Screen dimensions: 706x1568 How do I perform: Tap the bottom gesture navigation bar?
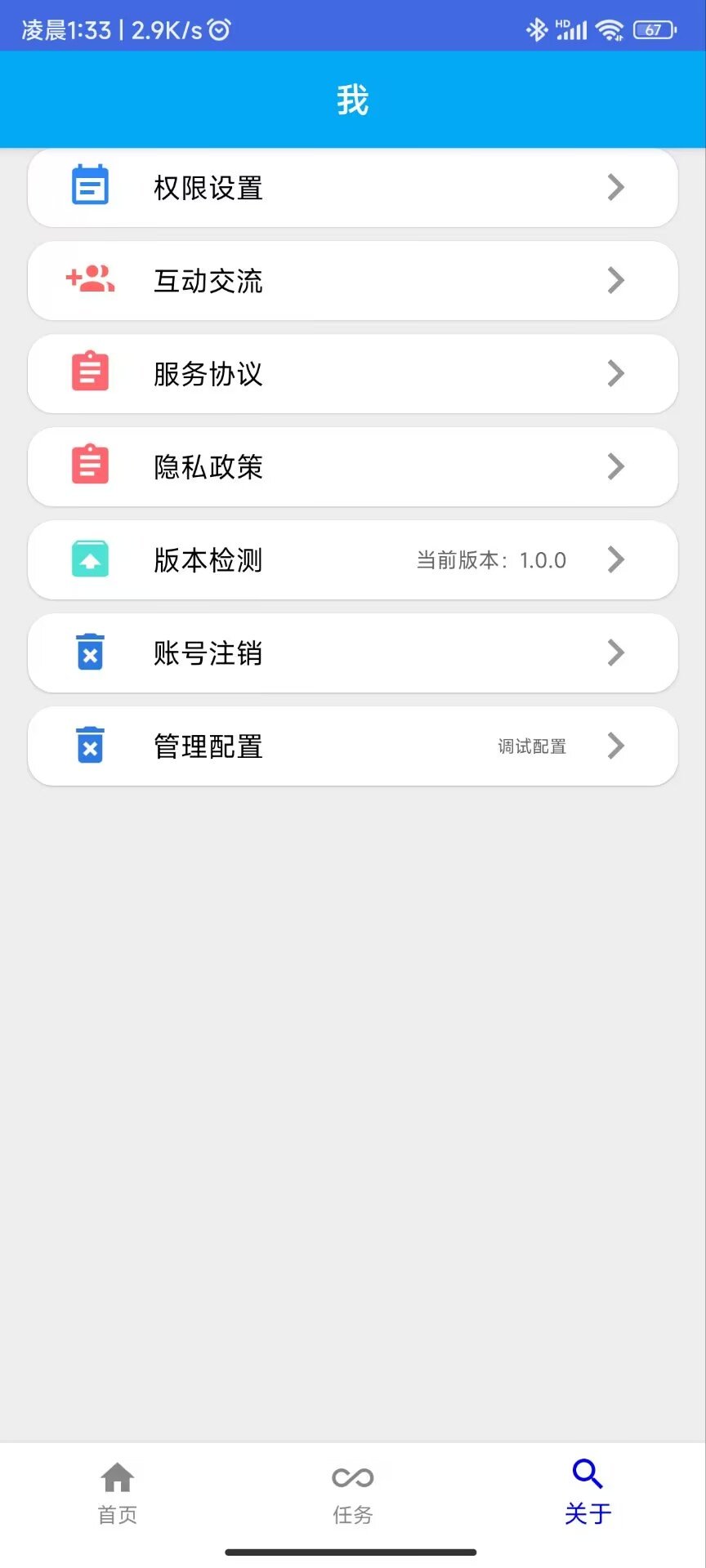coord(352,1553)
